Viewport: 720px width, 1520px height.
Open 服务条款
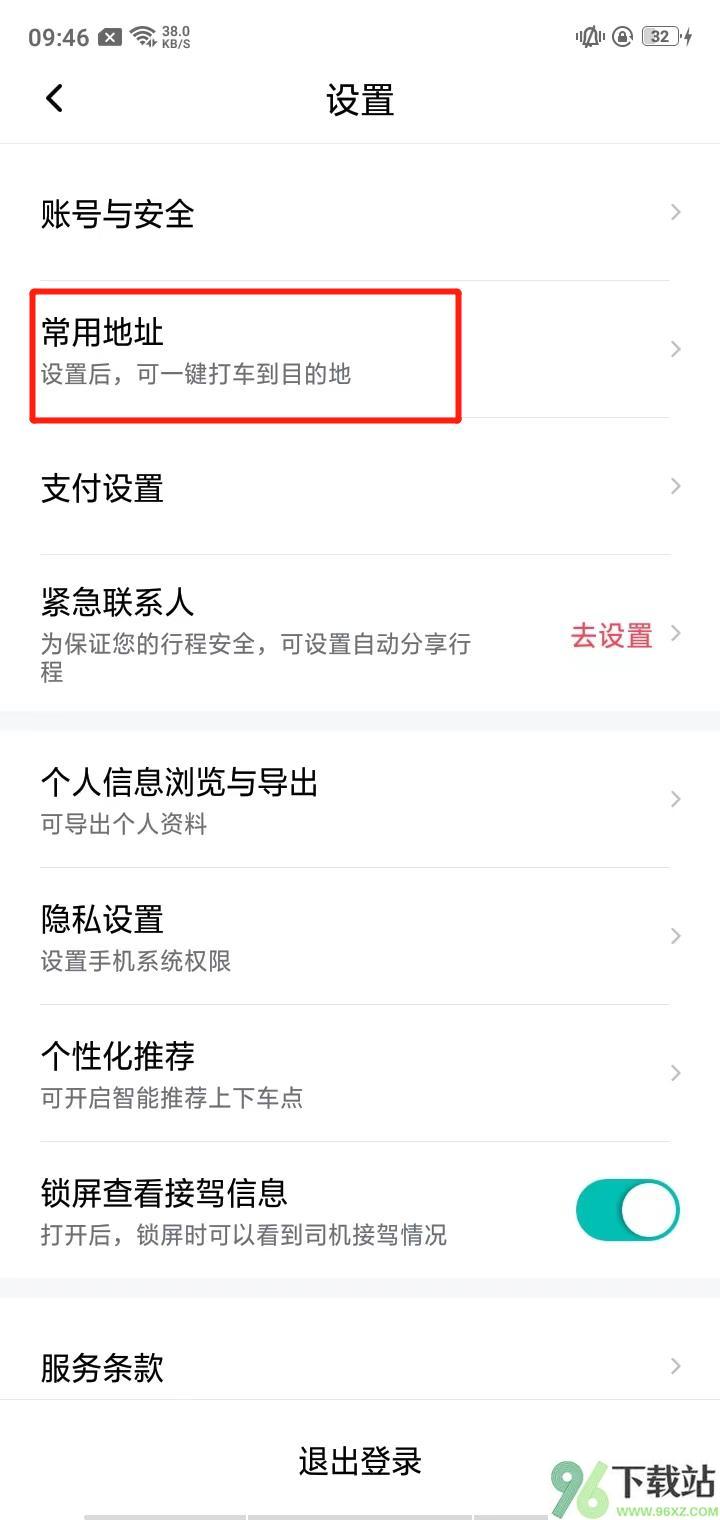pos(360,1367)
